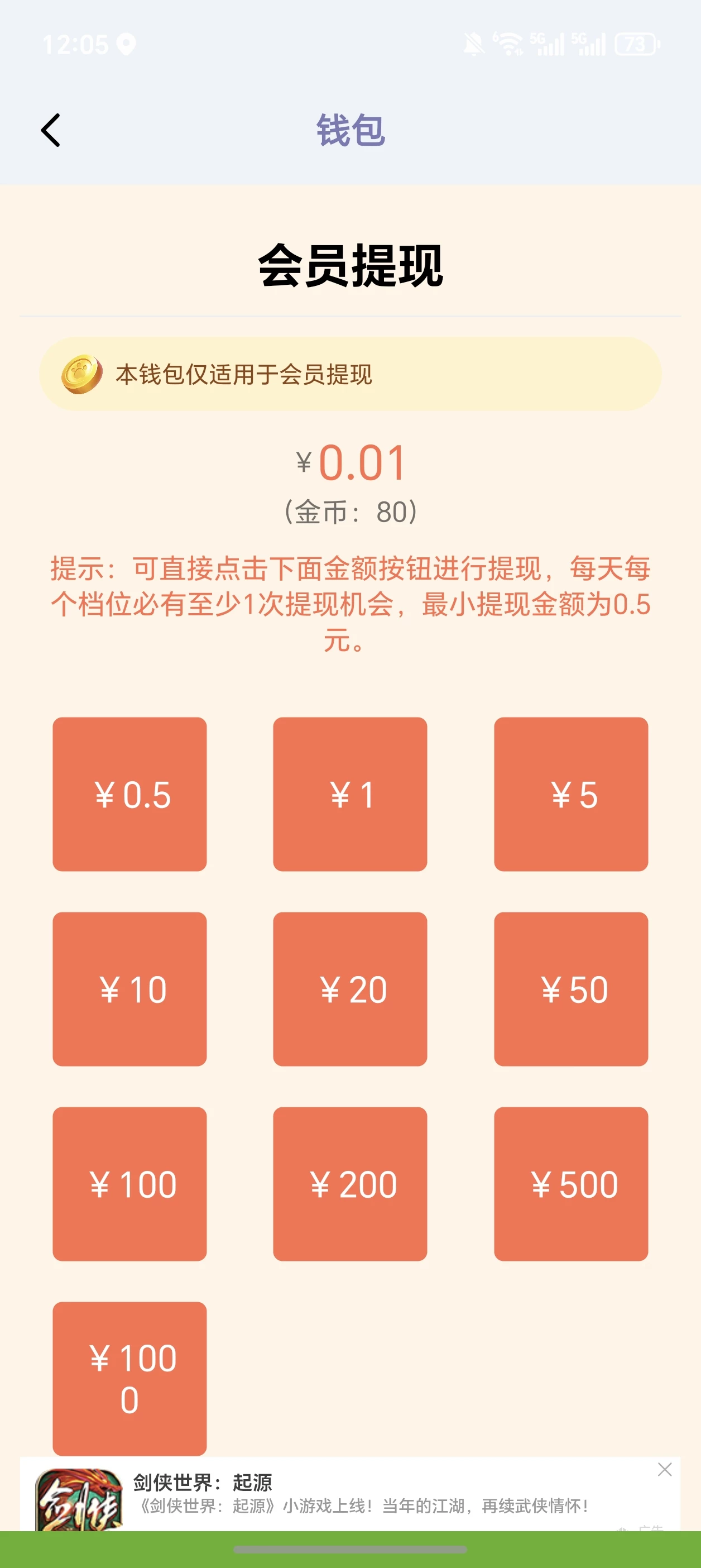
Task: Withdraw using the ¥10 button
Action: tap(129, 989)
